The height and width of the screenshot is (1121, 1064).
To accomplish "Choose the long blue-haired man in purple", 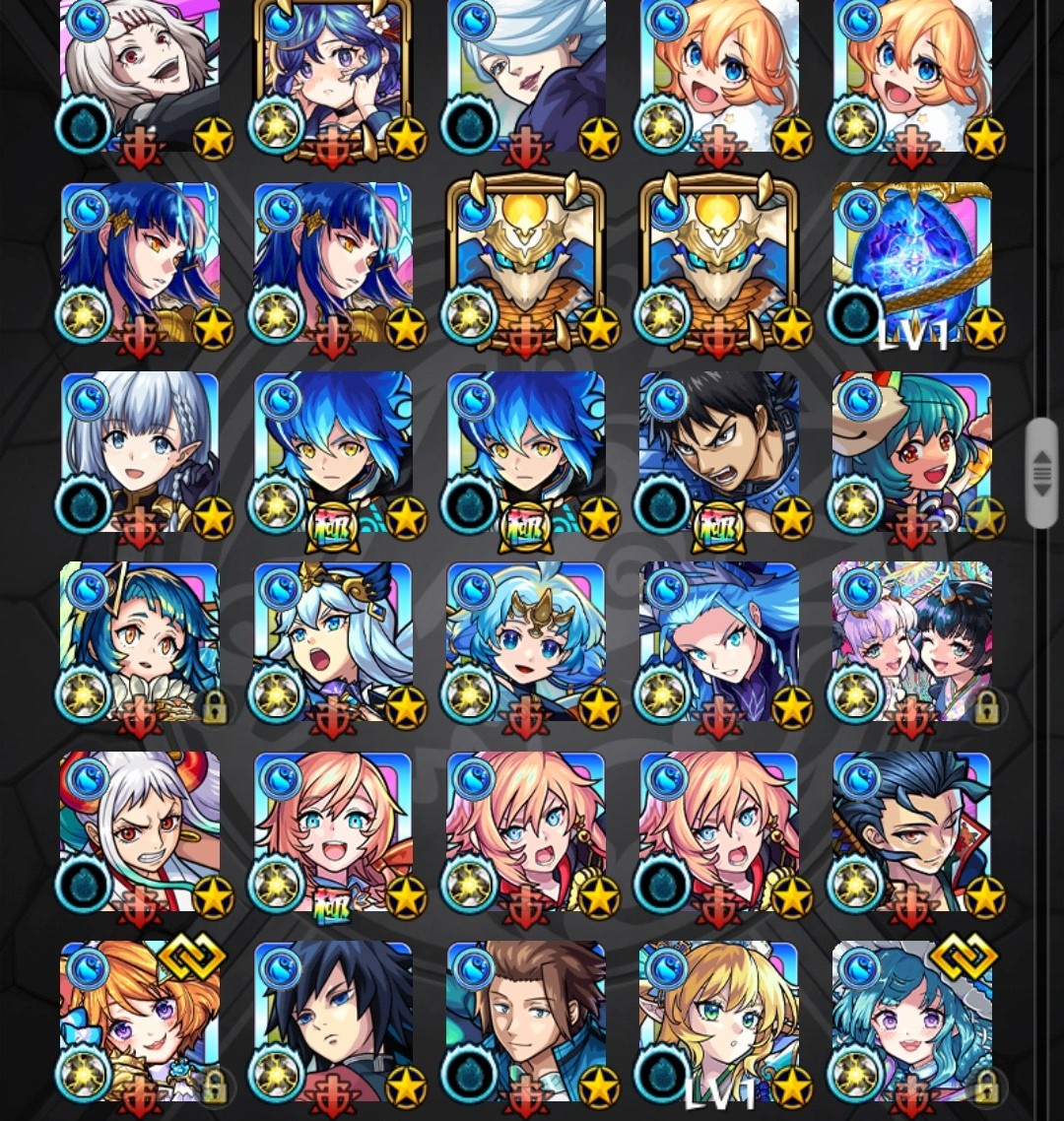I will 719,641.
